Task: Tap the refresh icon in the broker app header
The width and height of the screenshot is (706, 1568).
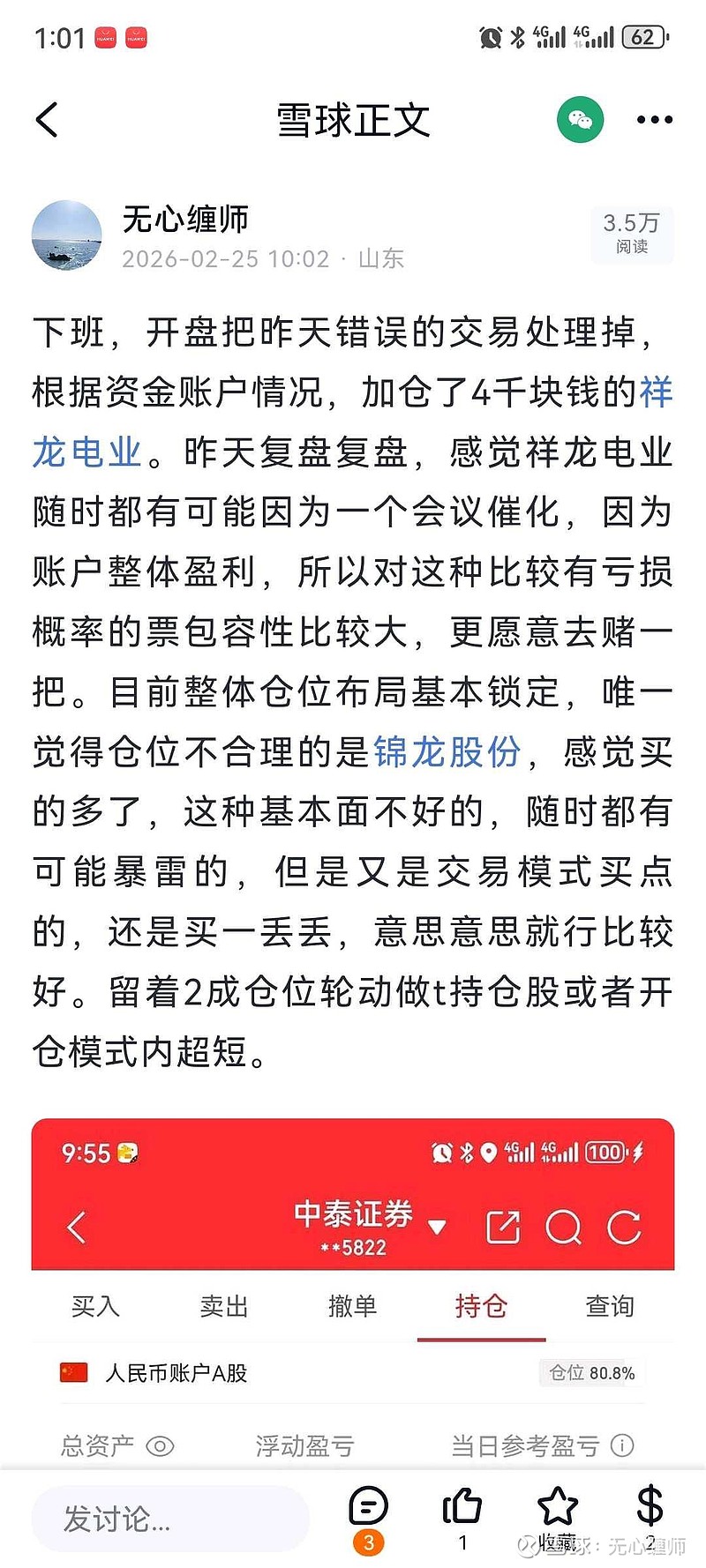Action: click(x=627, y=1226)
